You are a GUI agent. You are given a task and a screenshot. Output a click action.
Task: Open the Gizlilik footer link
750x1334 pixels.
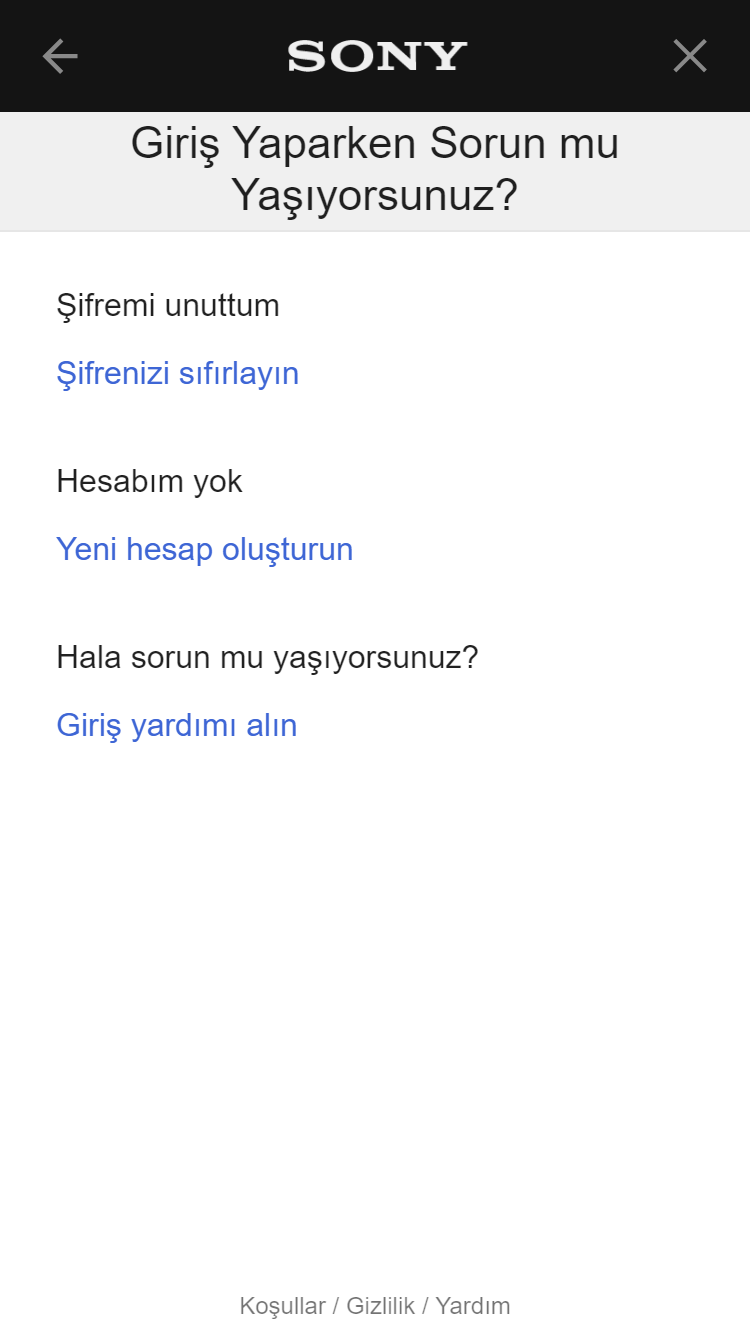click(x=380, y=1306)
